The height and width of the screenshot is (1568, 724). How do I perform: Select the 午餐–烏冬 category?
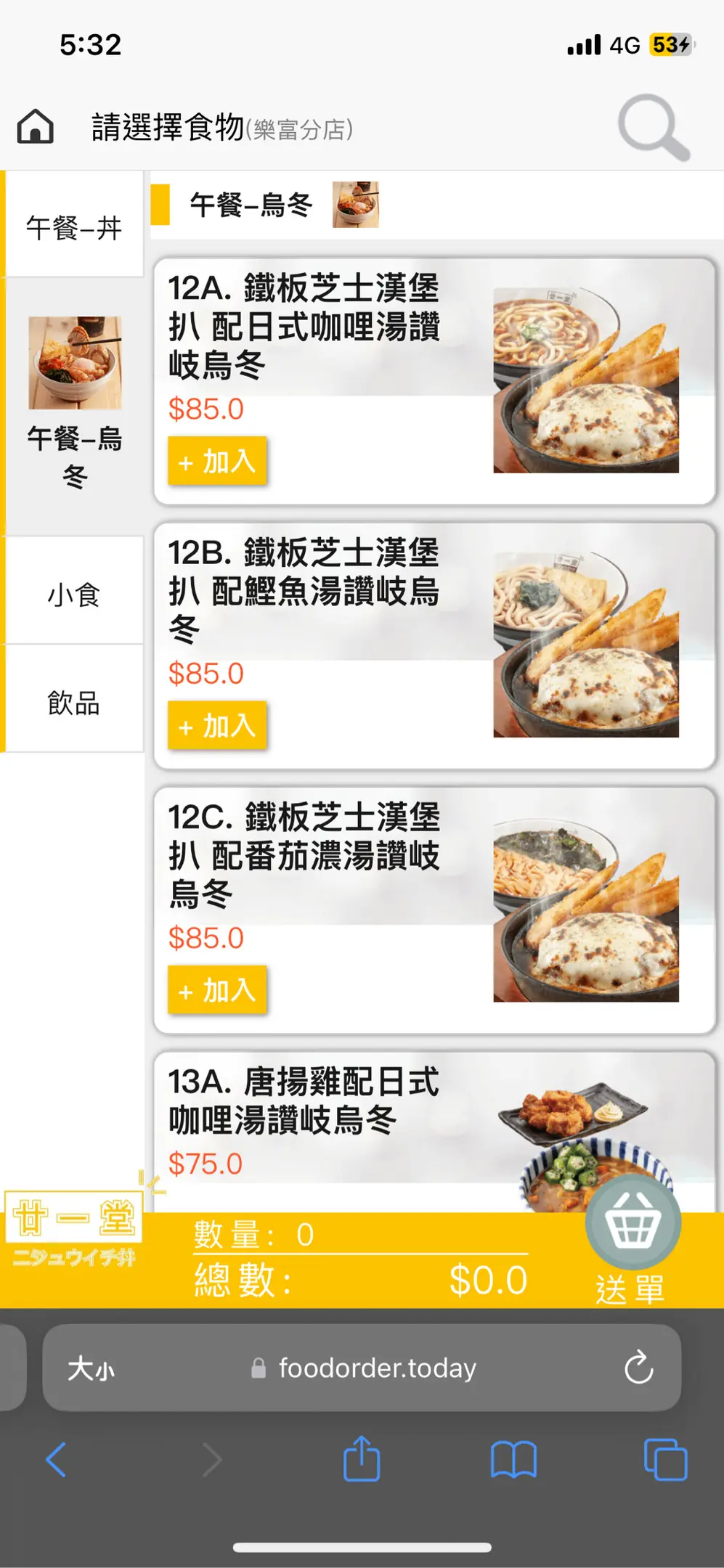click(x=74, y=403)
